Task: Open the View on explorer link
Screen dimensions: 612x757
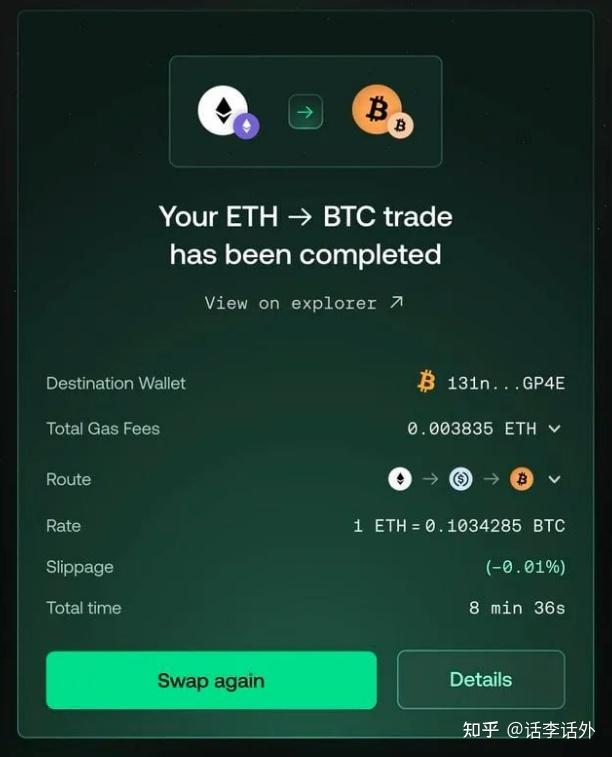Action: pos(304,303)
